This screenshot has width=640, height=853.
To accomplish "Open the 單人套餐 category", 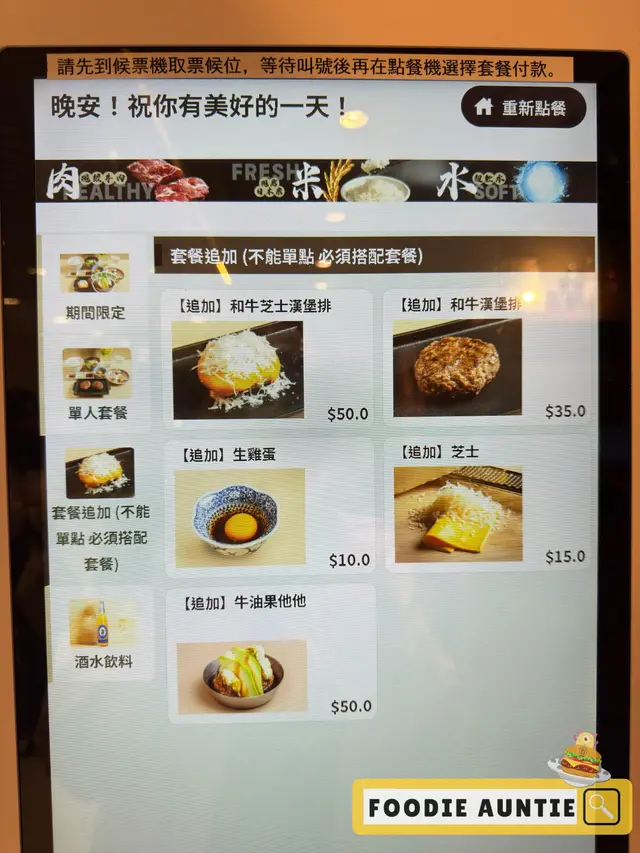I will [96, 384].
